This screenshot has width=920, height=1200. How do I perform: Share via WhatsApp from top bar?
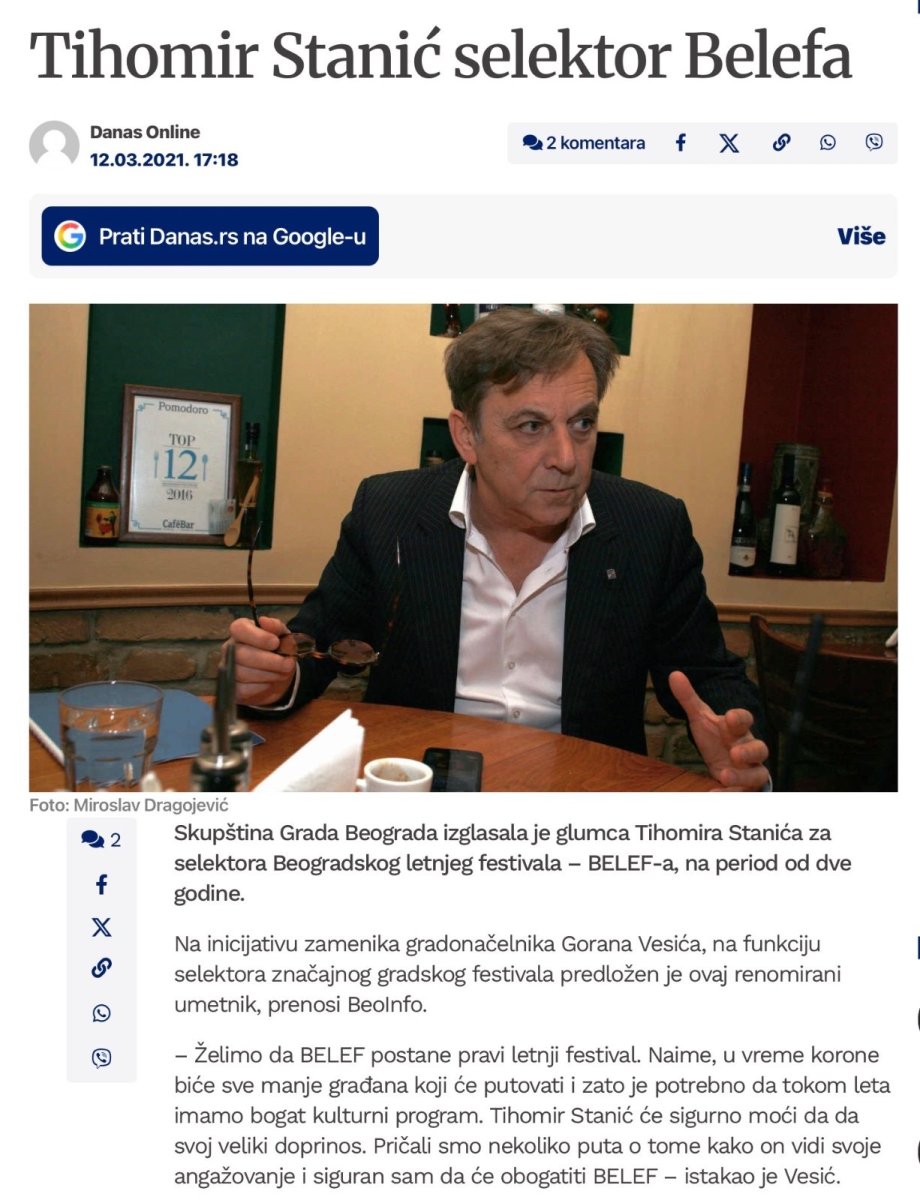827,143
